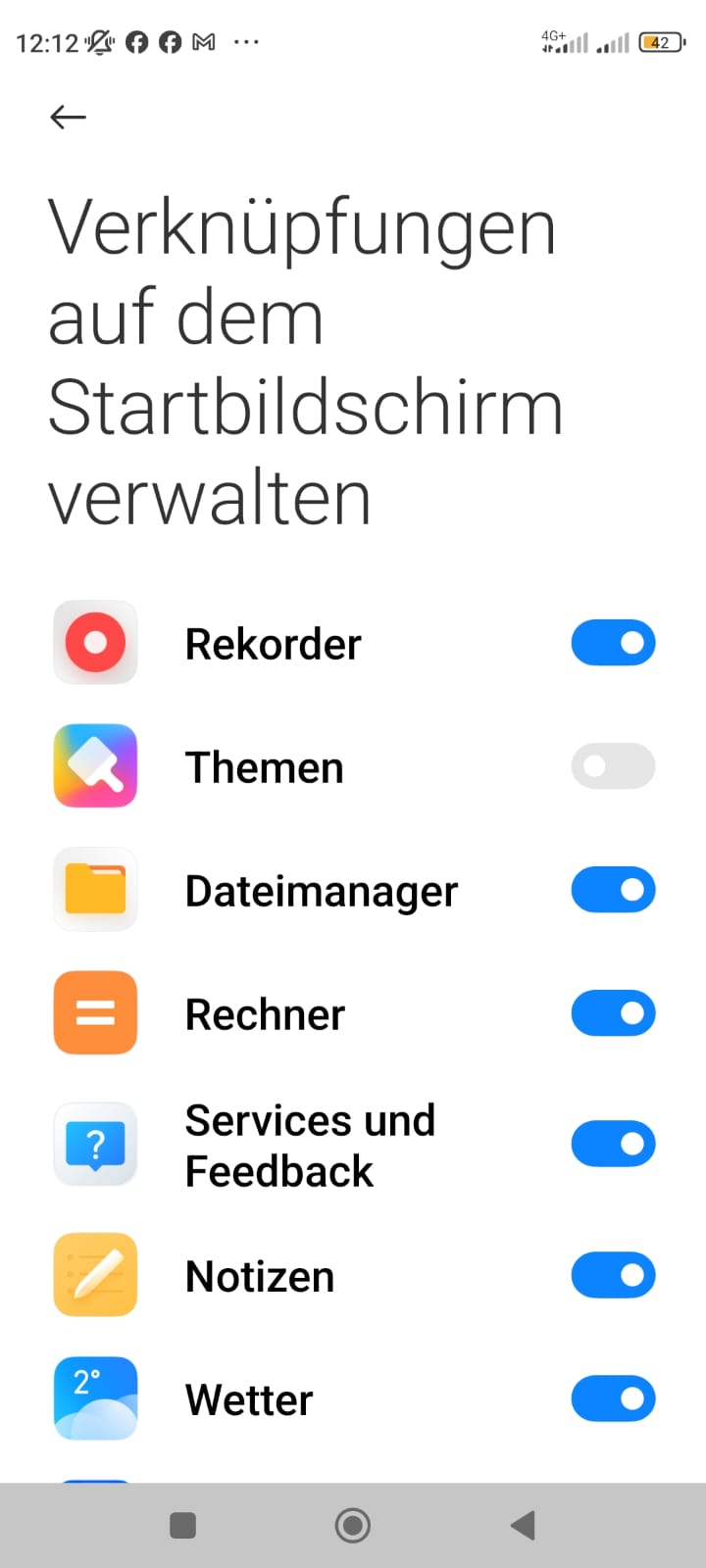706x1568 pixels.
Task: Go back using the top arrow
Action: (68, 118)
